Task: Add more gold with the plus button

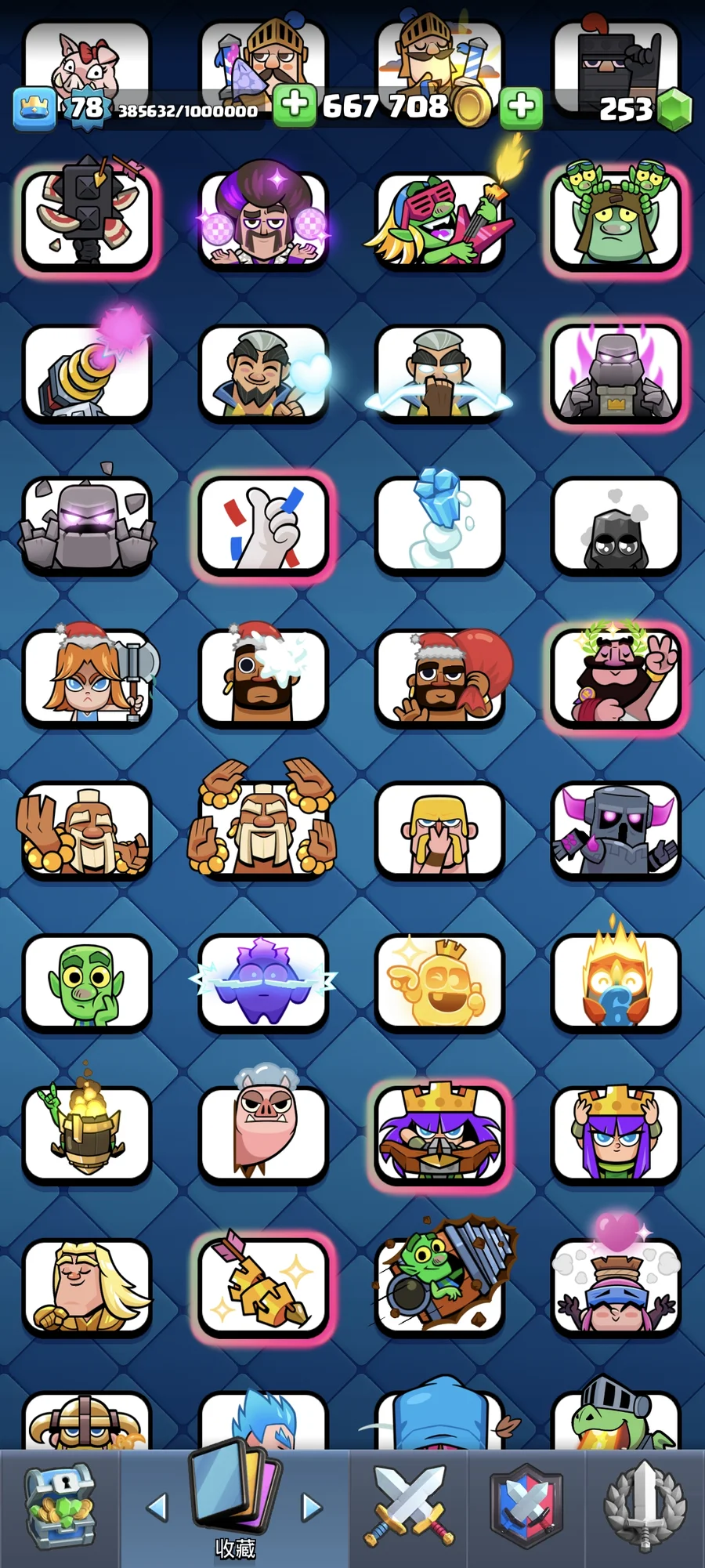Action: pyautogui.click(x=295, y=105)
